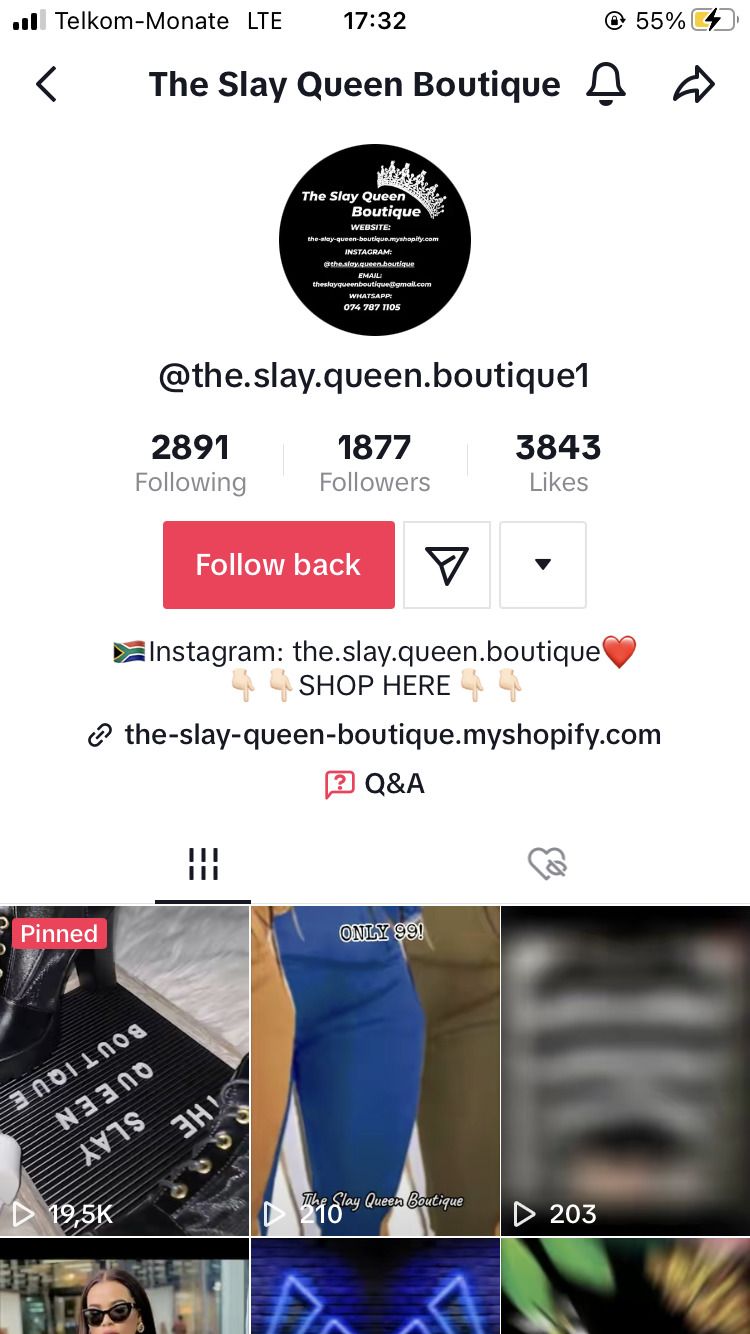Open the video with 203 views
The image size is (750, 1334).
625,1070
